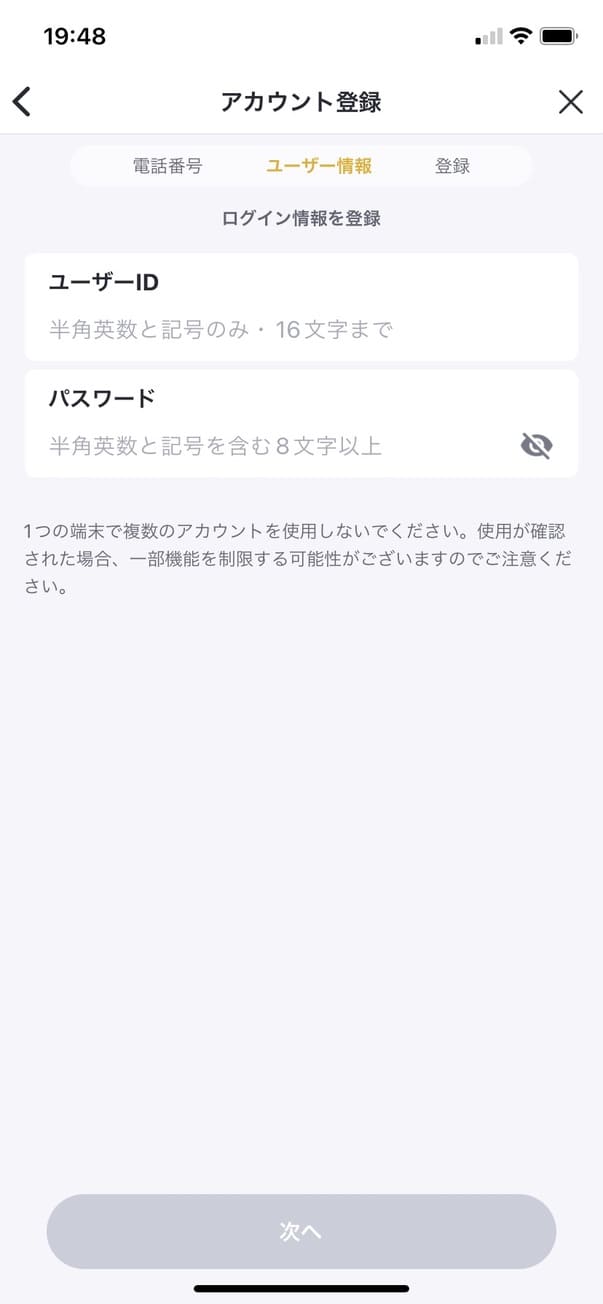
Task: Toggle password visibility eye icon
Action: [x=537, y=446]
